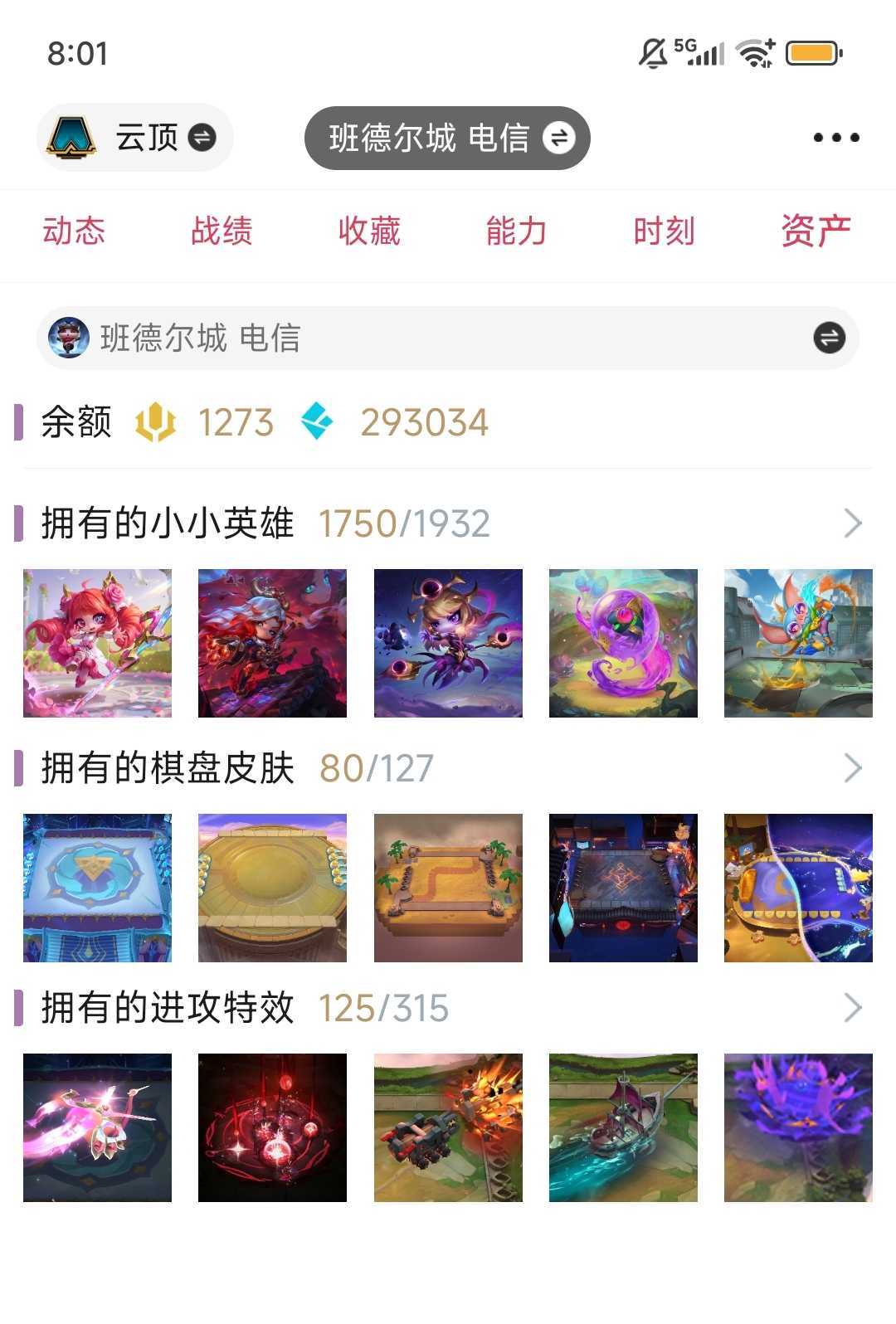Expand the 拥有的进攻特效 list

[852, 1008]
